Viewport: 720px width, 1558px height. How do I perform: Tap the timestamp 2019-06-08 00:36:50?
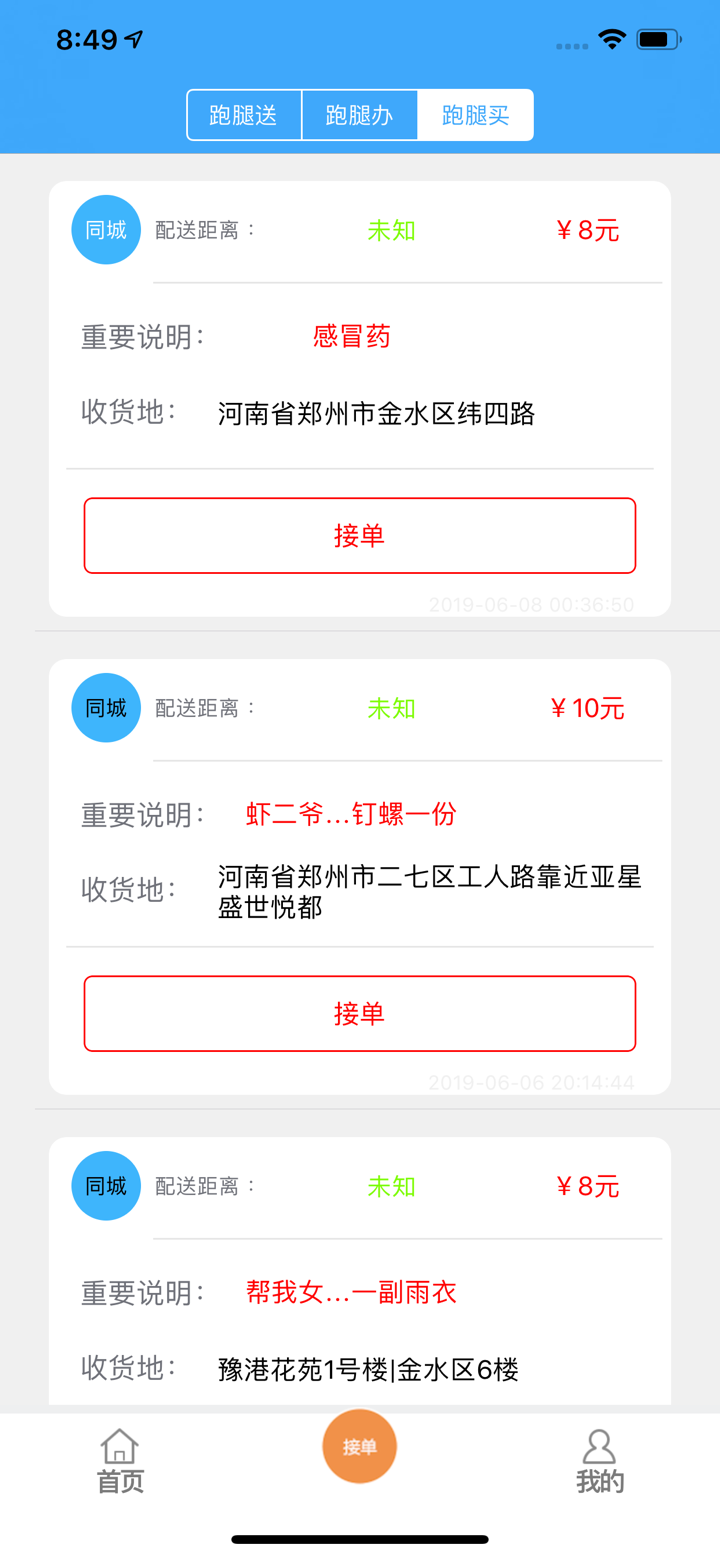[532, 604]
